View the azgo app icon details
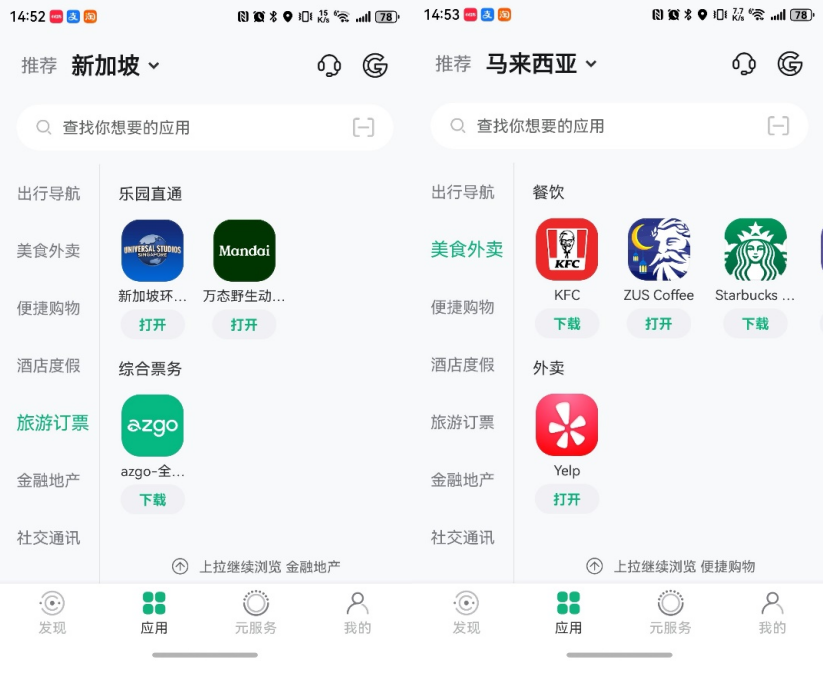Image resolution: width=823 pixels, height=675 pixels. tap(152, 426)
